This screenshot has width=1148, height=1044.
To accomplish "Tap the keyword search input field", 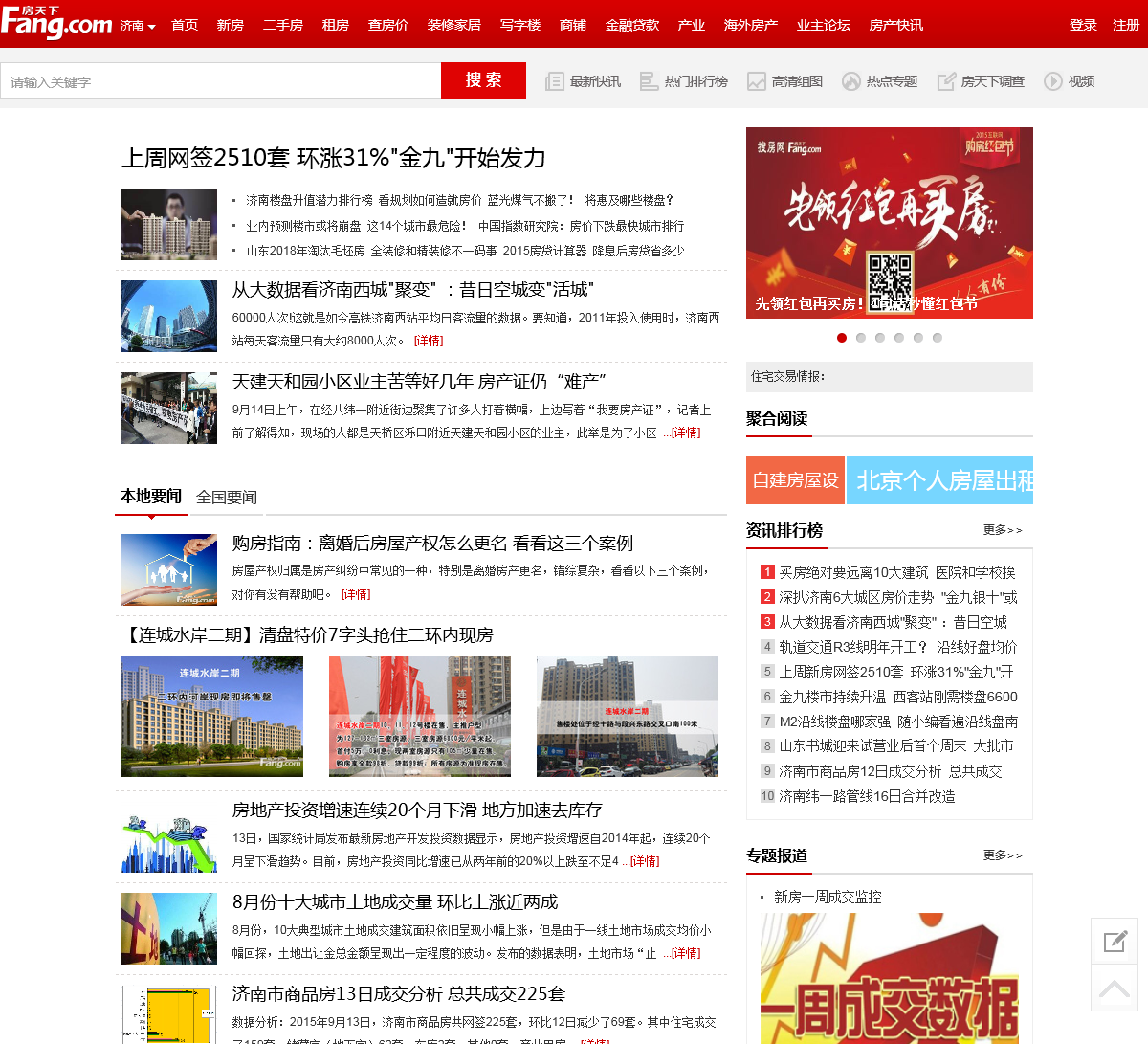I will coord(220,81).
